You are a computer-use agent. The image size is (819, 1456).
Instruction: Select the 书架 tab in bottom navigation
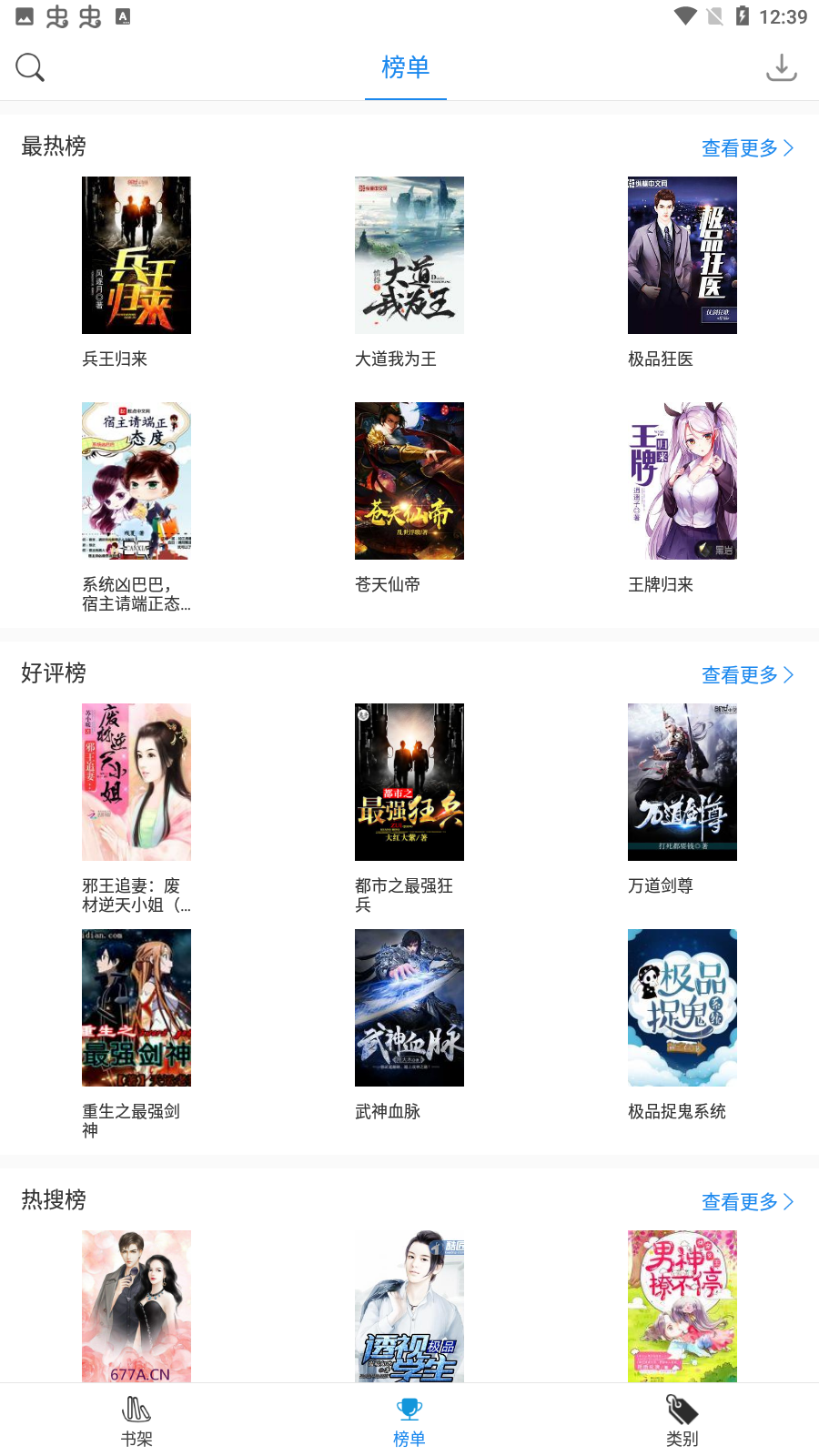tap(136, 1420)
